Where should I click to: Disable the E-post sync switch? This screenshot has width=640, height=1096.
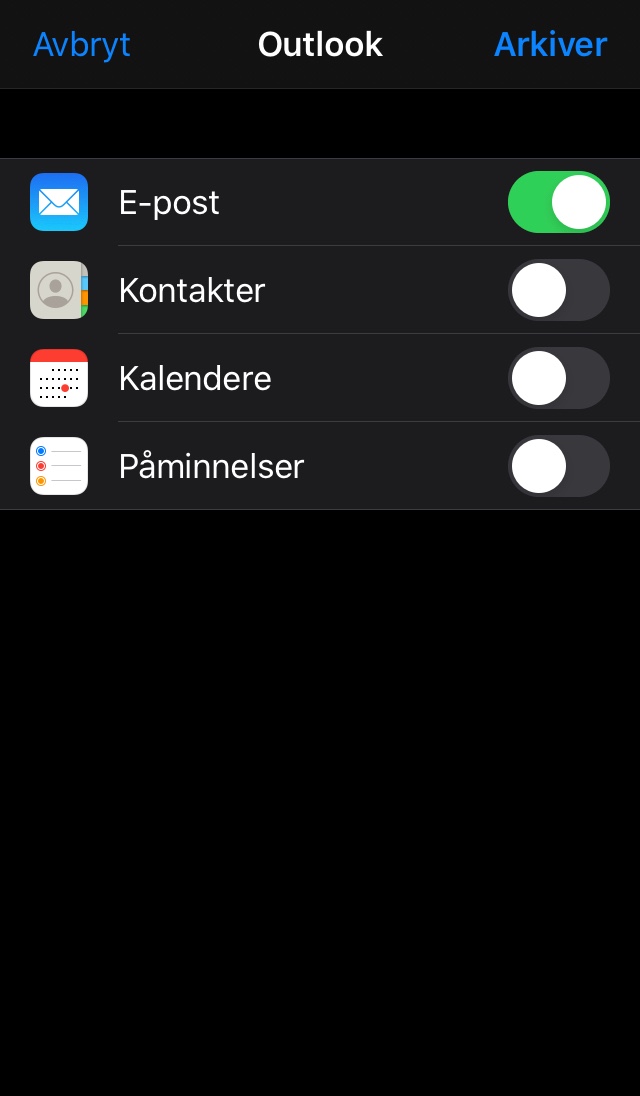pos(558,202)
